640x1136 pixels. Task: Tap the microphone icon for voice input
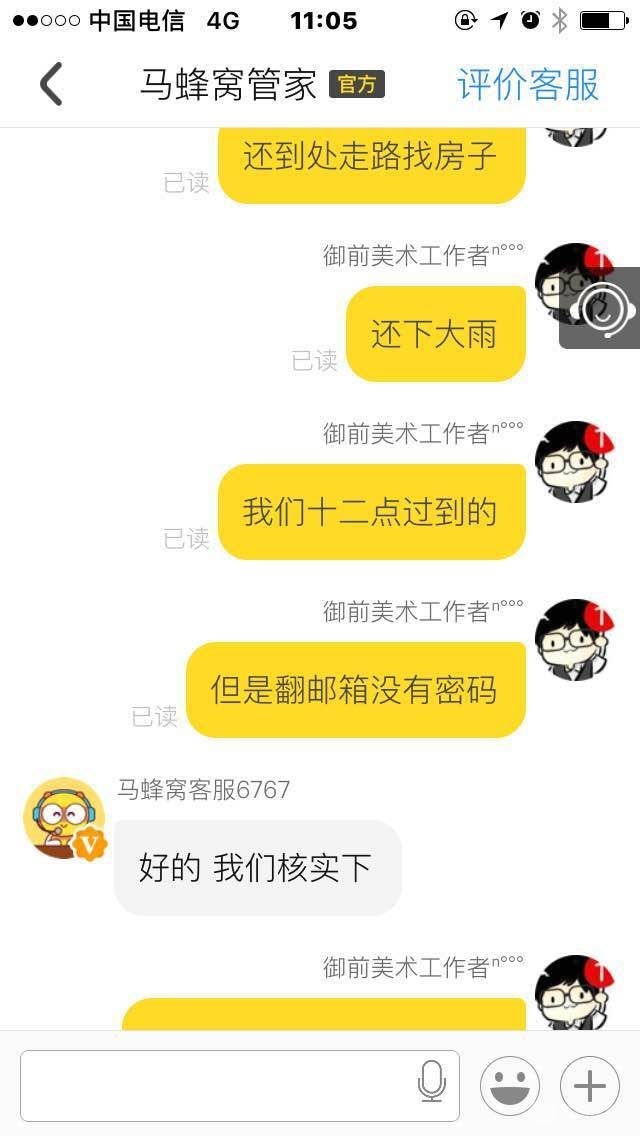tap(431, 1083)
